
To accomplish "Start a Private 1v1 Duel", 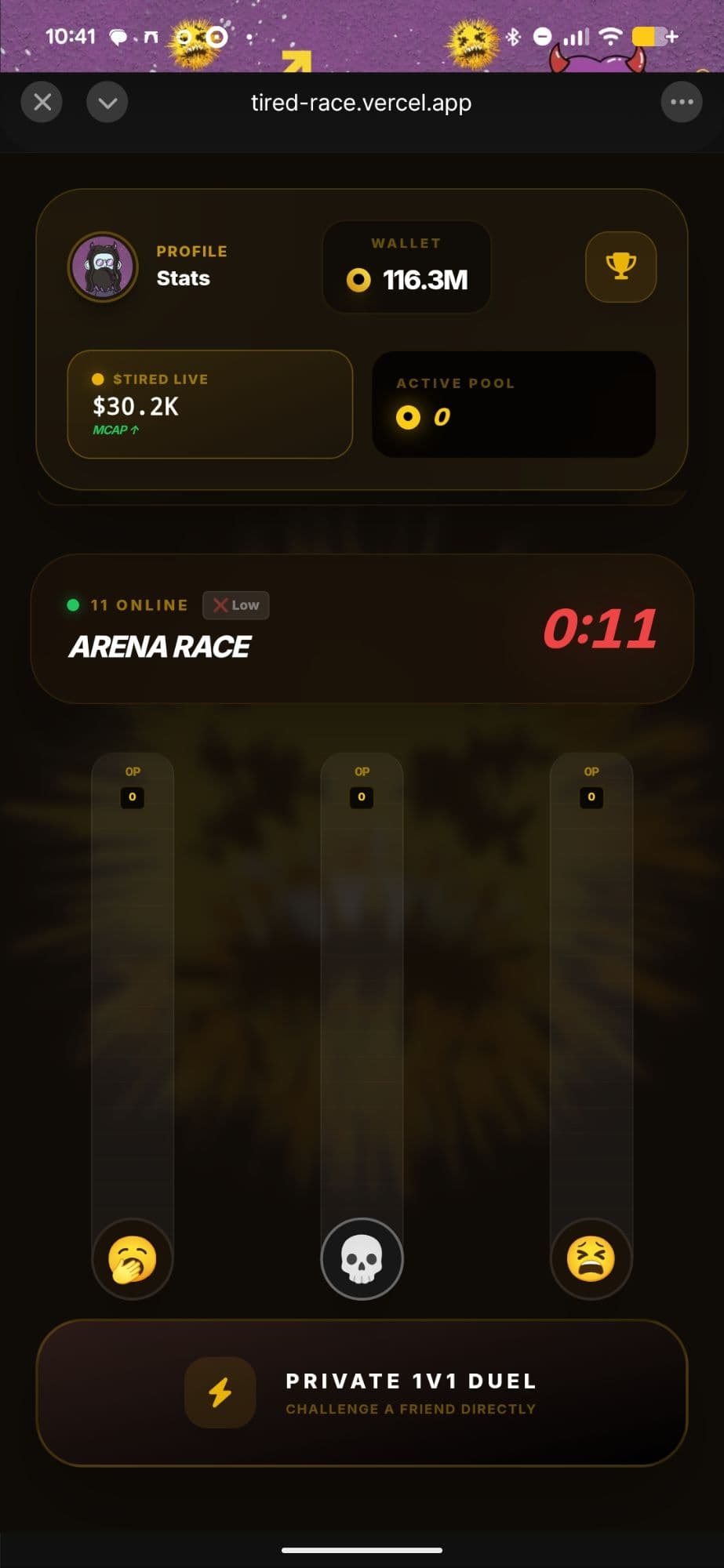I will (x=362, y=1392).
